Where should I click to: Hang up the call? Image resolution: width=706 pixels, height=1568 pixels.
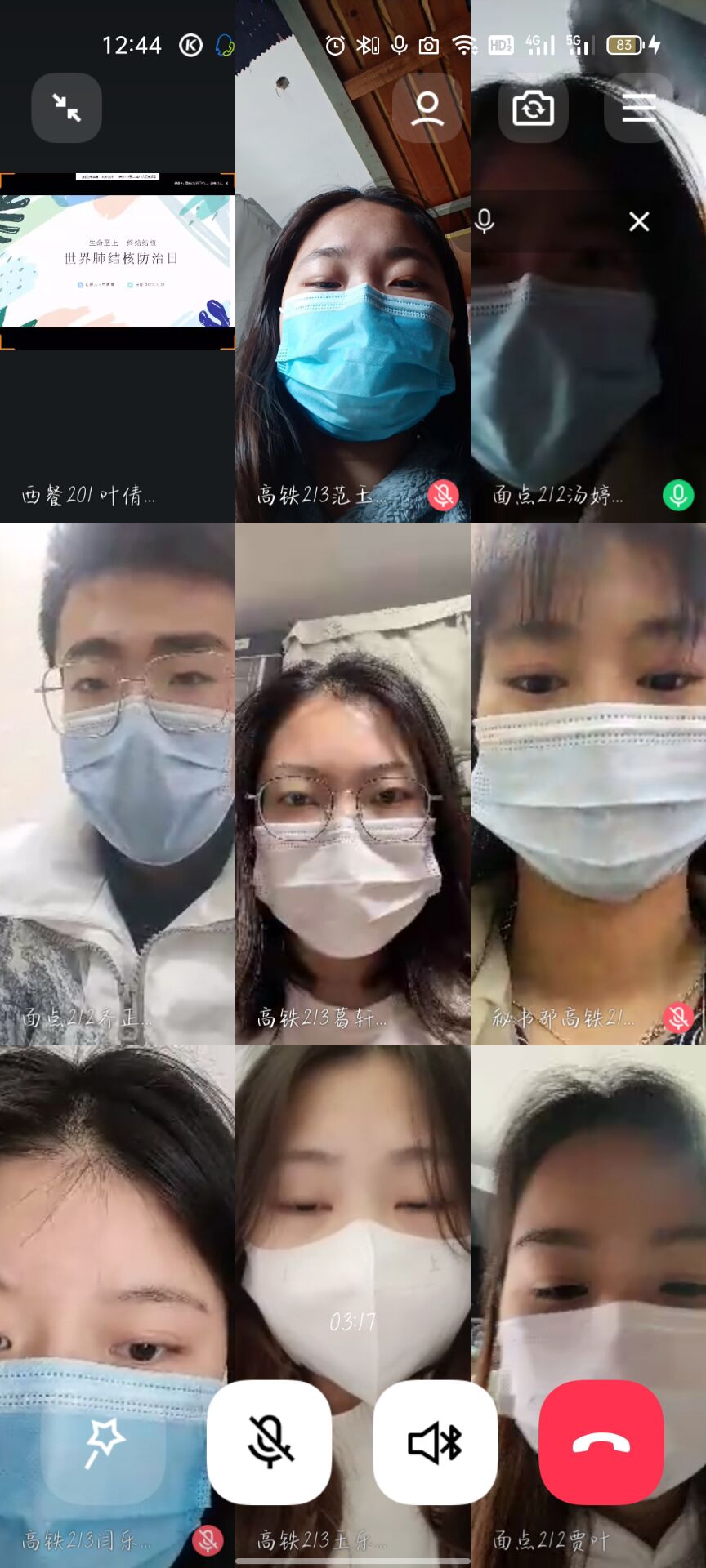[x=601, y=1443]
